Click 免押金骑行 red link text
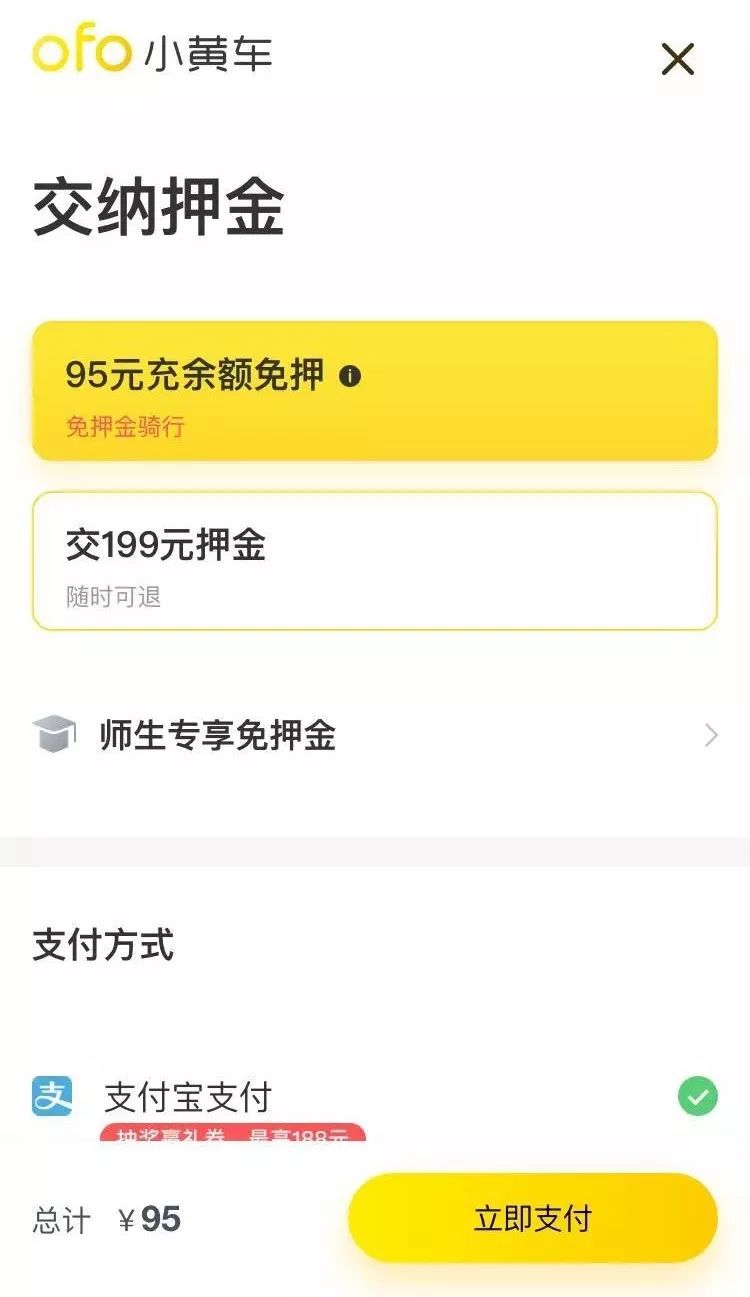The image size is (750, 1297). coord(125,425)
